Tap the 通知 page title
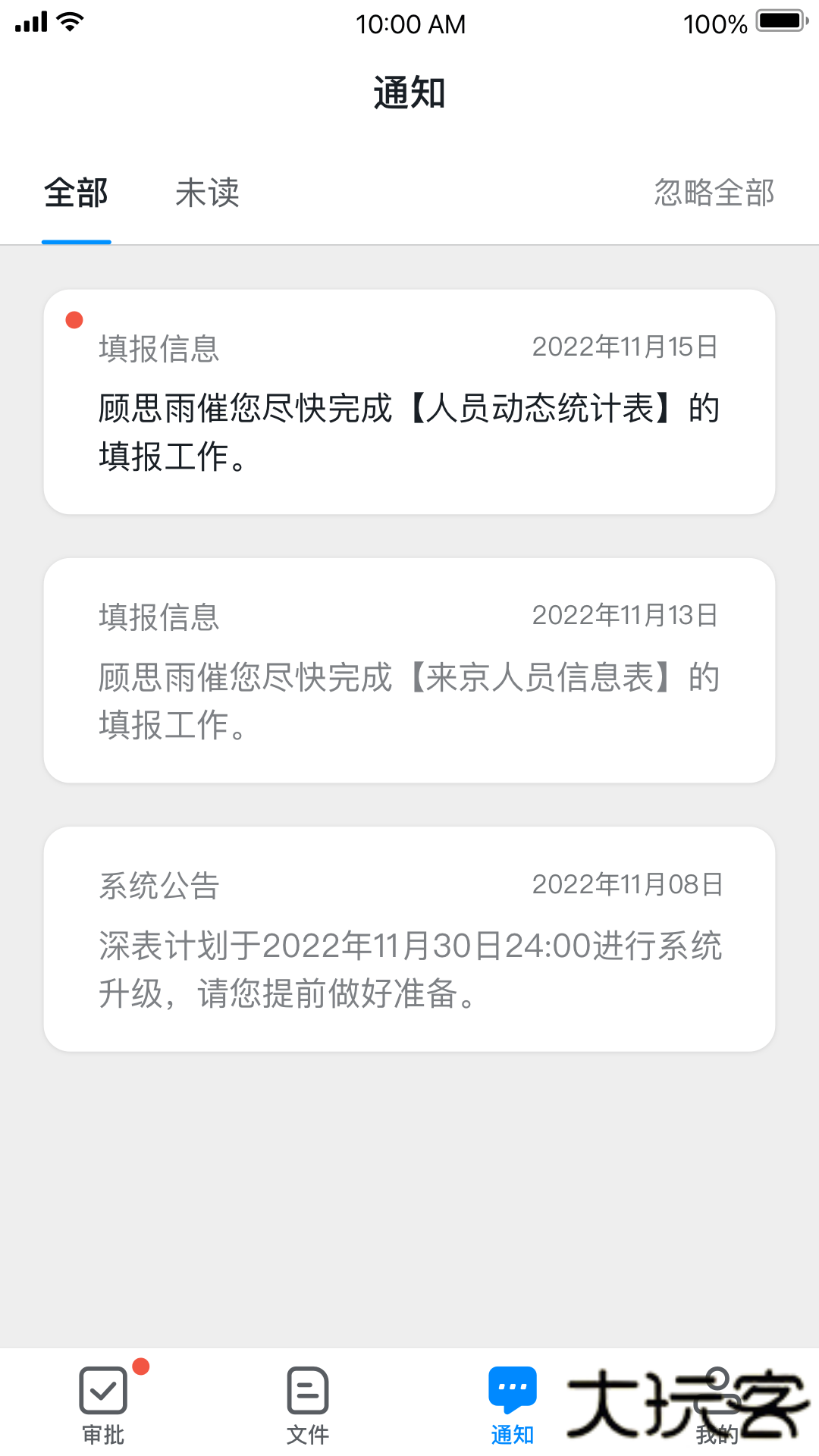819x1456 pixels. click(x=409, y=93)
